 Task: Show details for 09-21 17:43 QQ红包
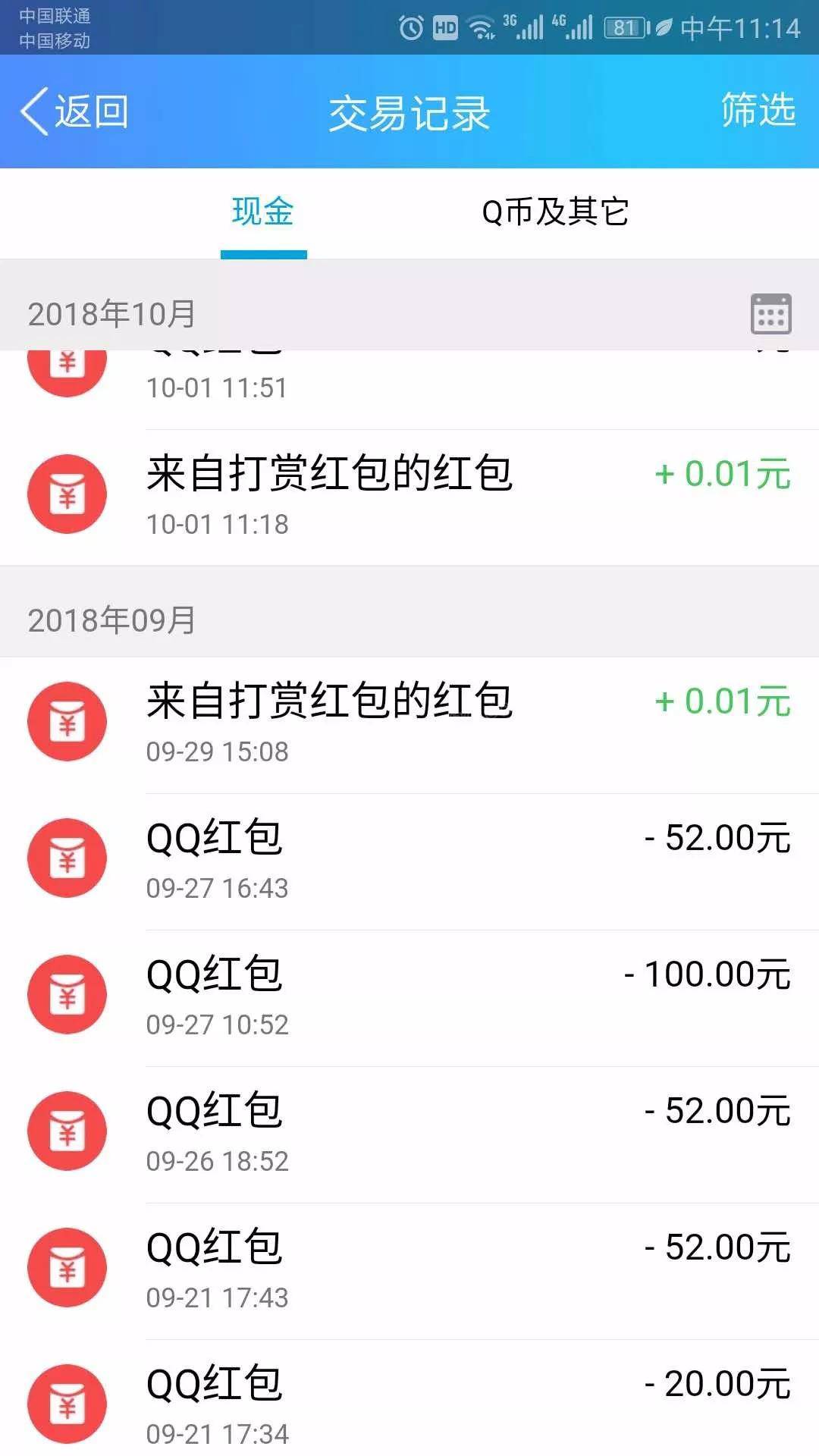click(x=409, y=1269)
